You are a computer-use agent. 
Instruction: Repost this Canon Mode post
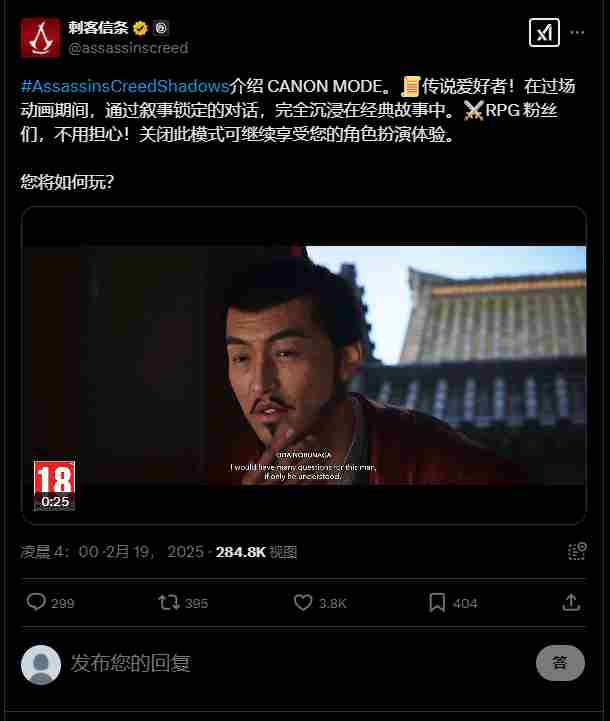point(183,603)
